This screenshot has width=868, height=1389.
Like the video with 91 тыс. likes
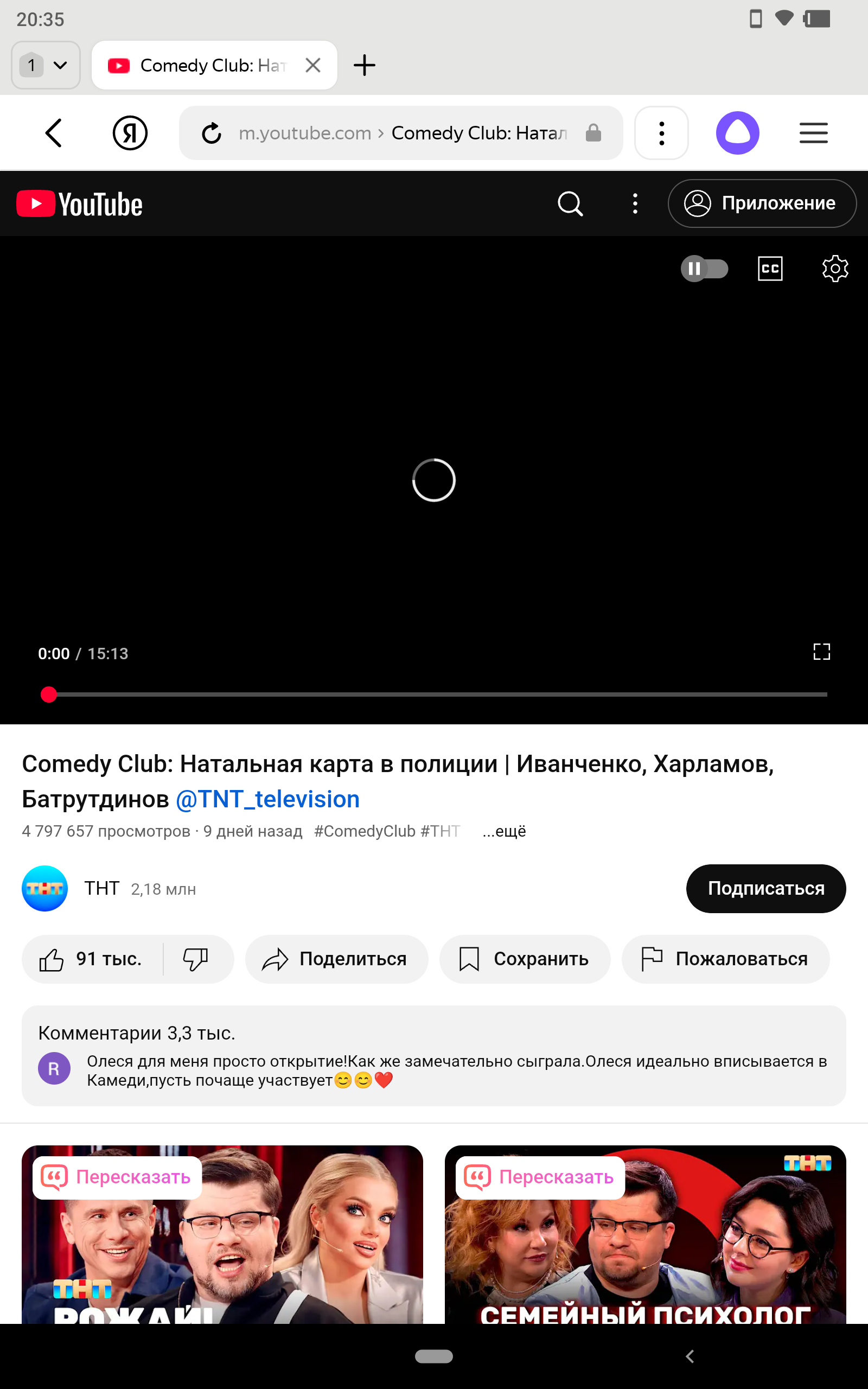coord(92,959)
